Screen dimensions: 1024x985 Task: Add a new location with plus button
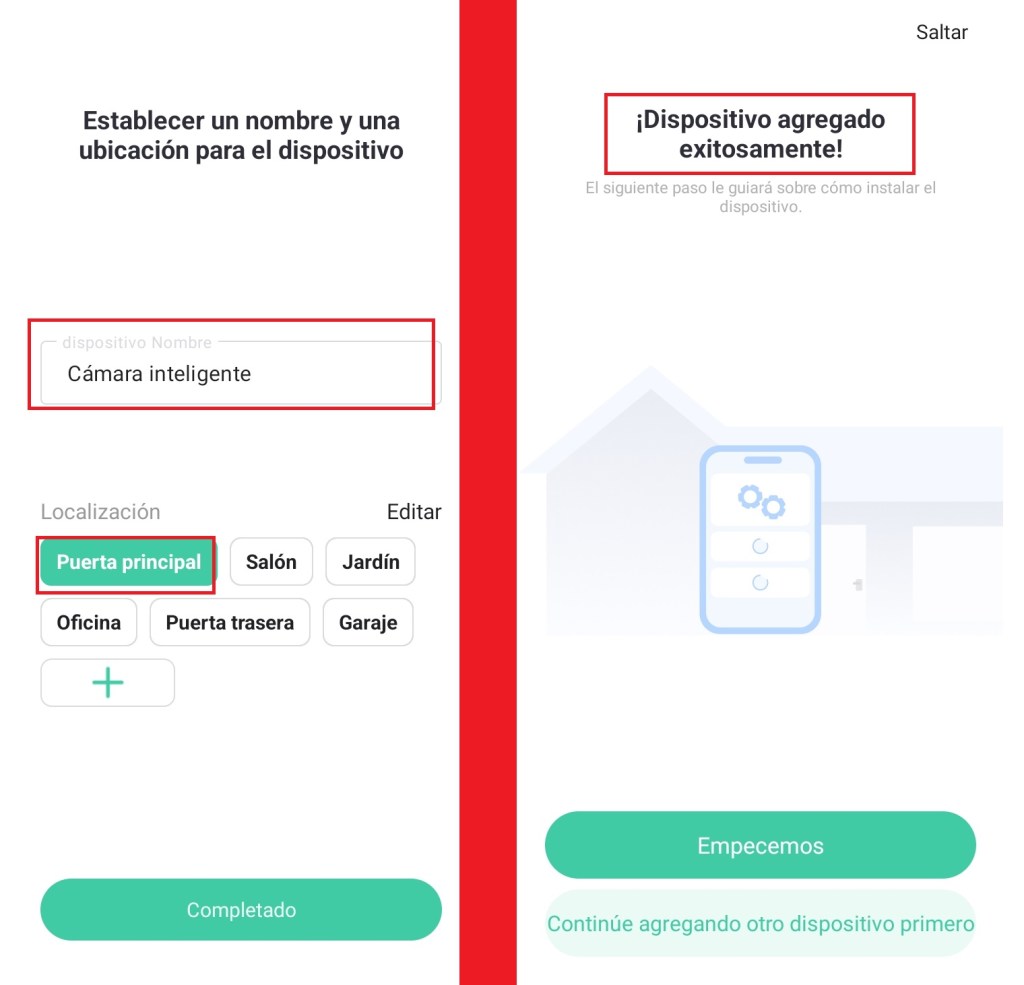tap(107, 683)
